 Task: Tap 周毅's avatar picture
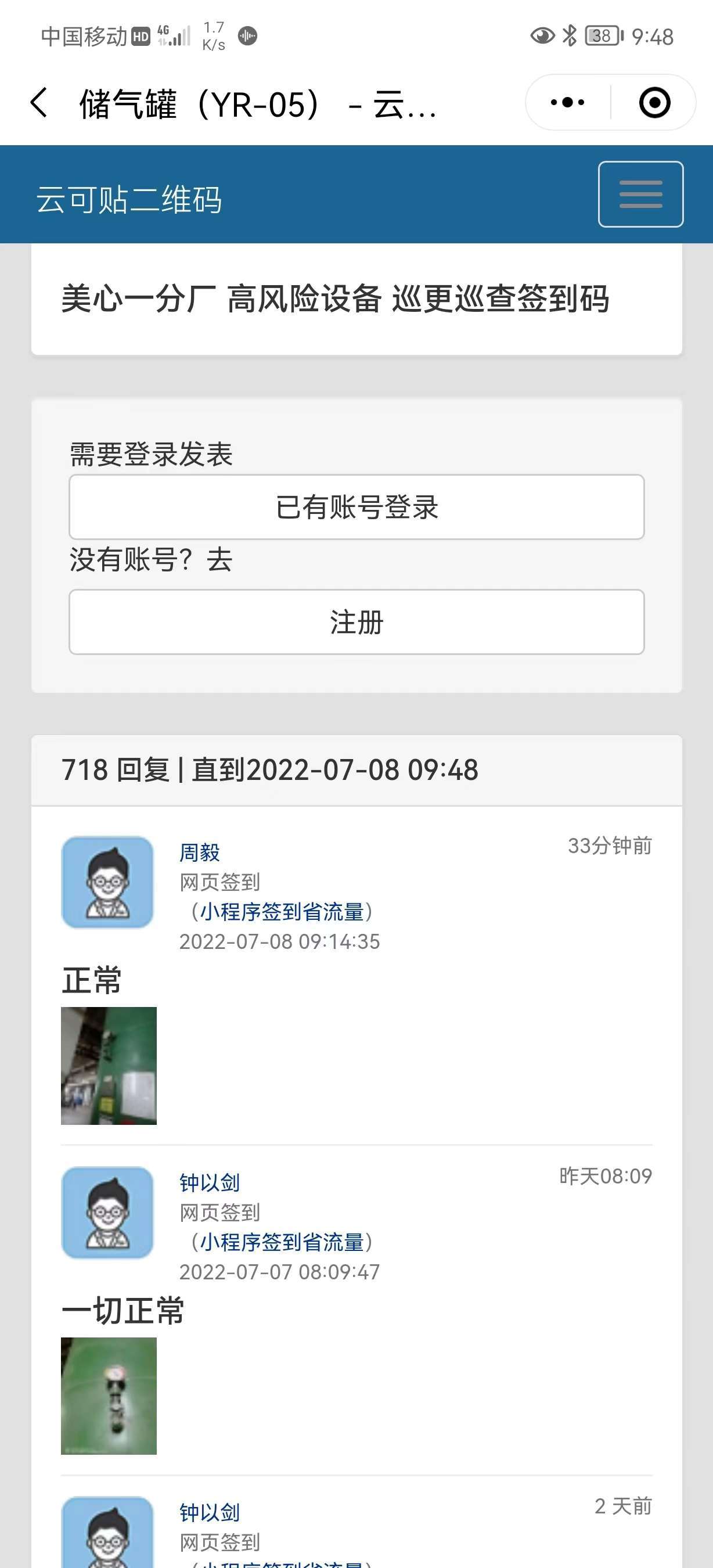tap(107, 882)
